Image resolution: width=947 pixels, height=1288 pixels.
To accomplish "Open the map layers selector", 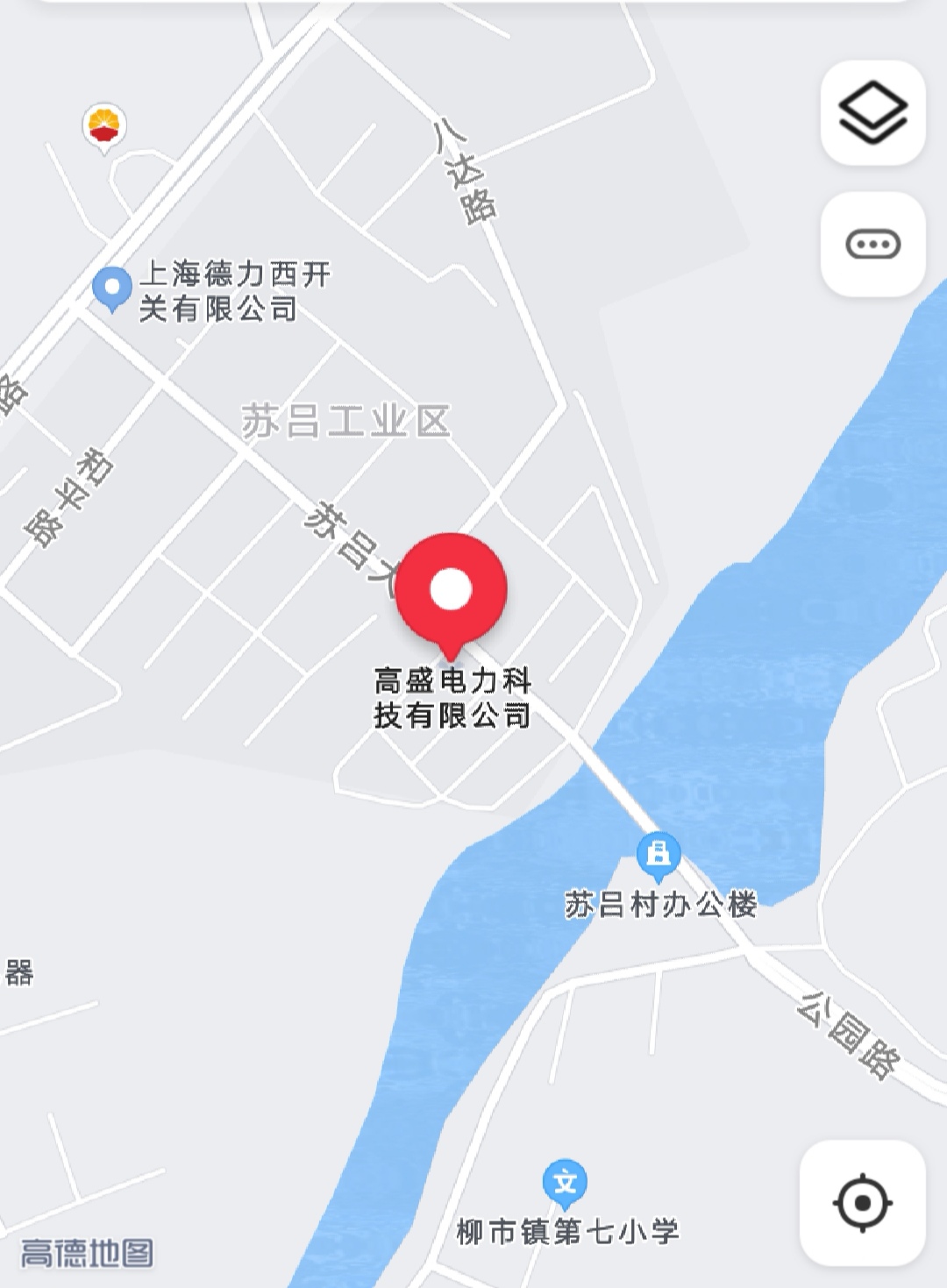I will [x=872, y=113].
